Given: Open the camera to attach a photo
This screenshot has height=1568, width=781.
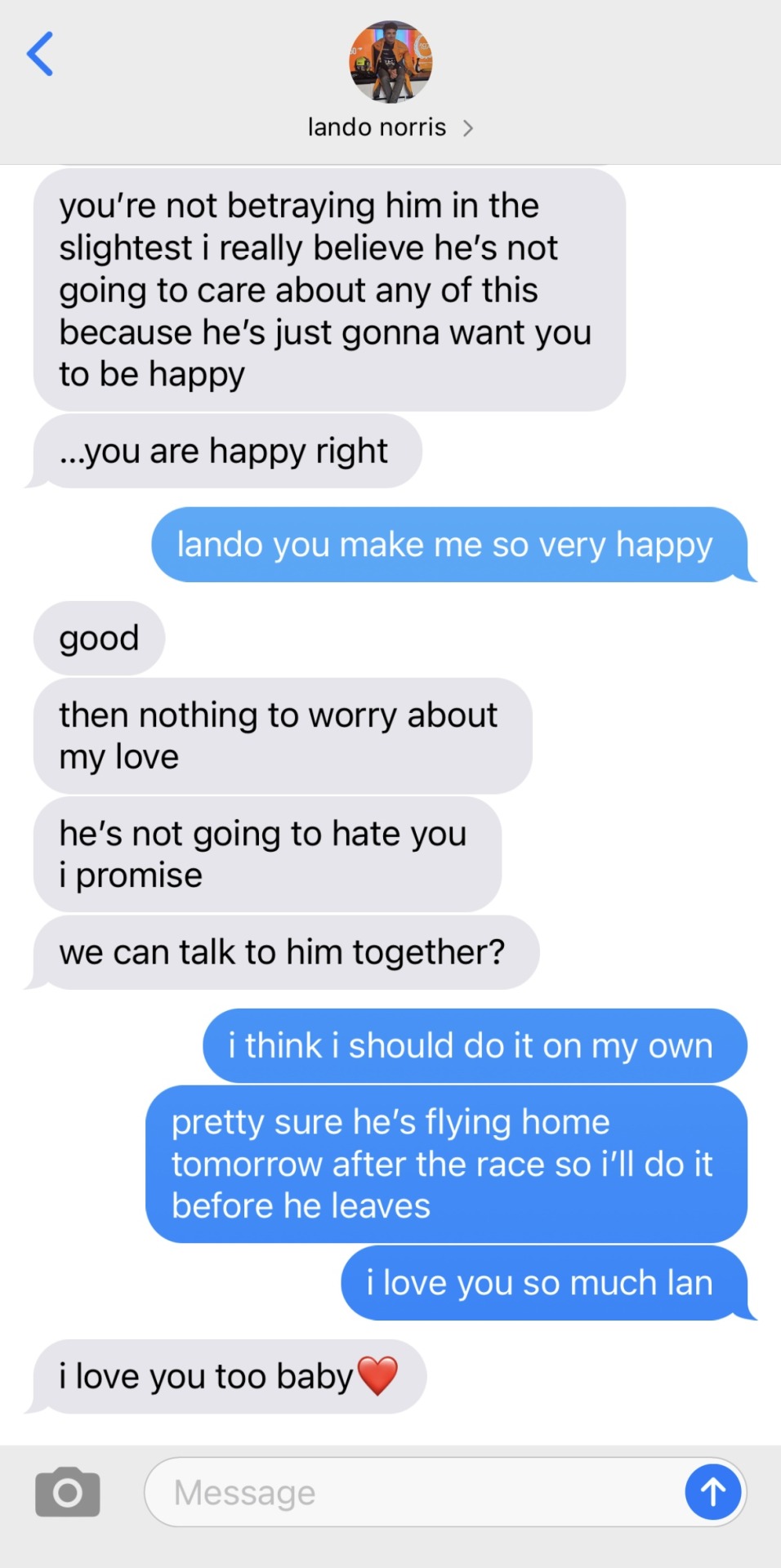Looking at the screenshot, I should coord(68,1492).
